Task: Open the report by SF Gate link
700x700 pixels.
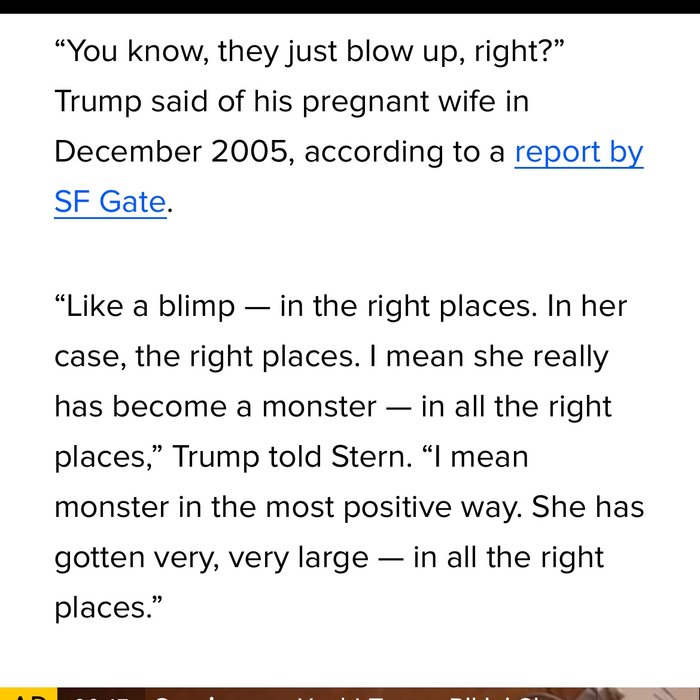Action: [578, 153]
